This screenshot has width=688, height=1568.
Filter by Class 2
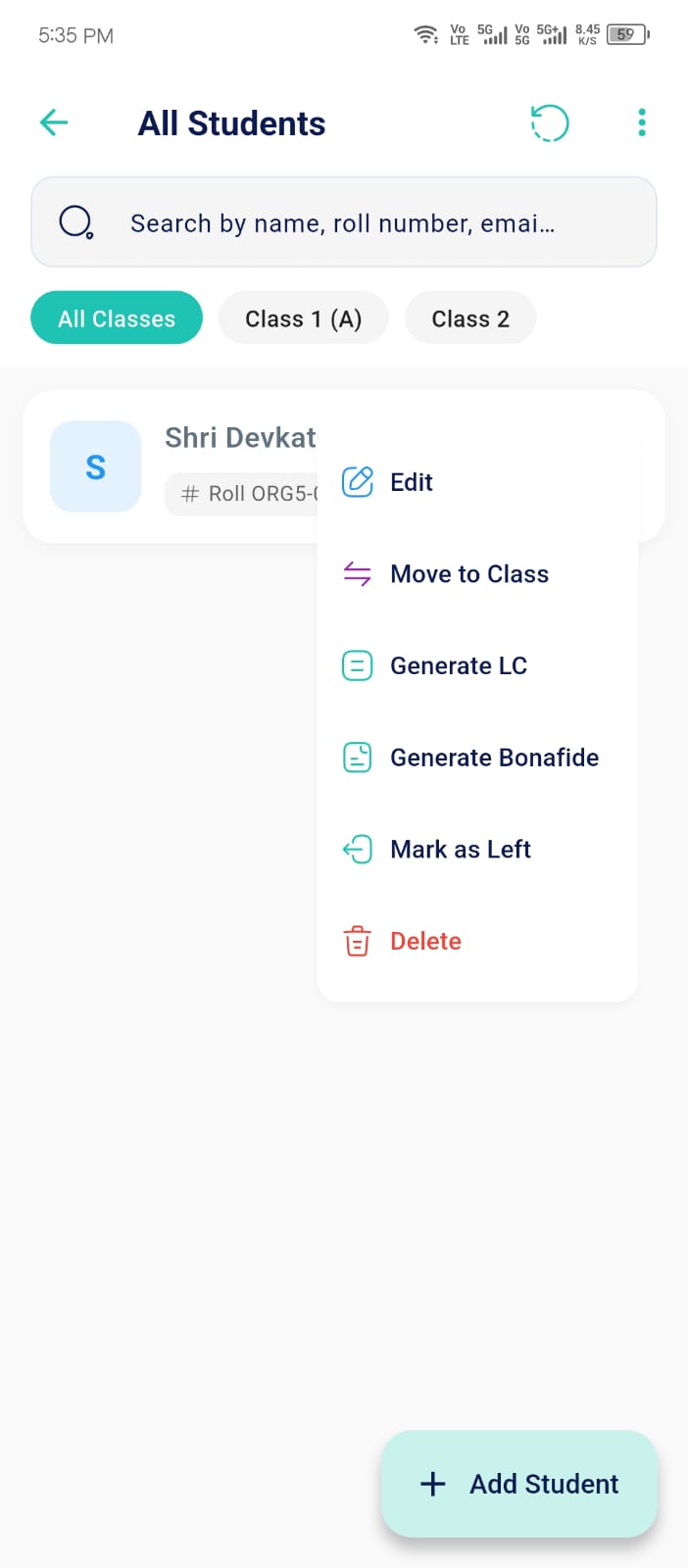pyautogui.click(x=470, y=318)
